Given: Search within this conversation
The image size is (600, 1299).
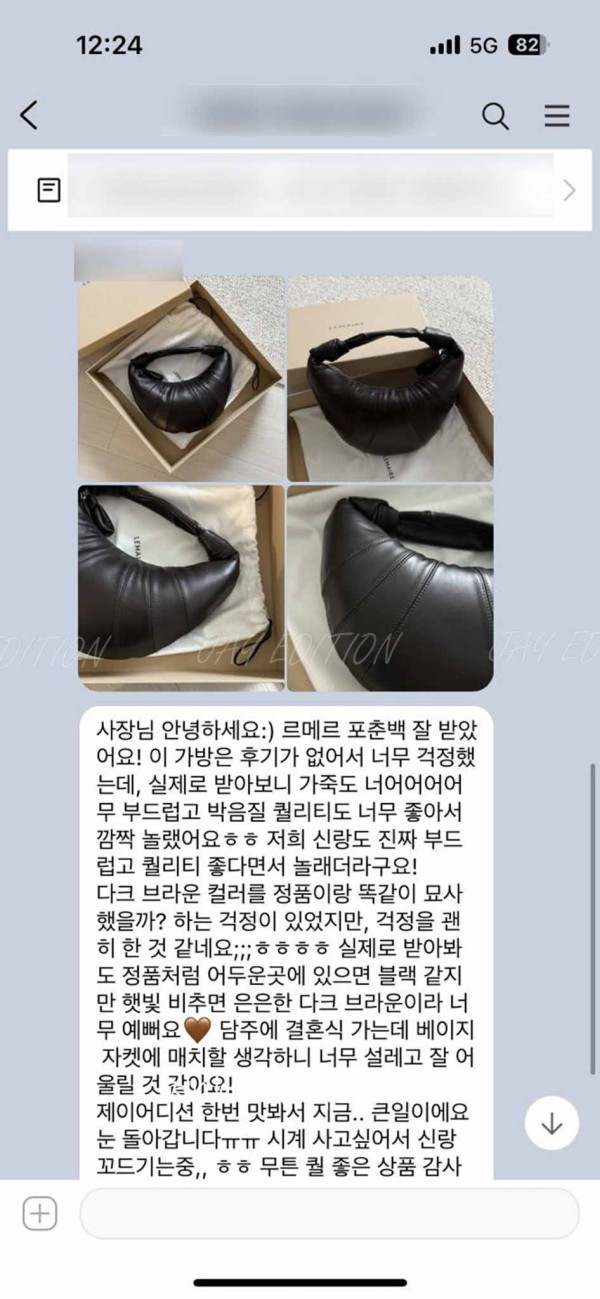Looking at the screenshot, I should tap(495, 116).
